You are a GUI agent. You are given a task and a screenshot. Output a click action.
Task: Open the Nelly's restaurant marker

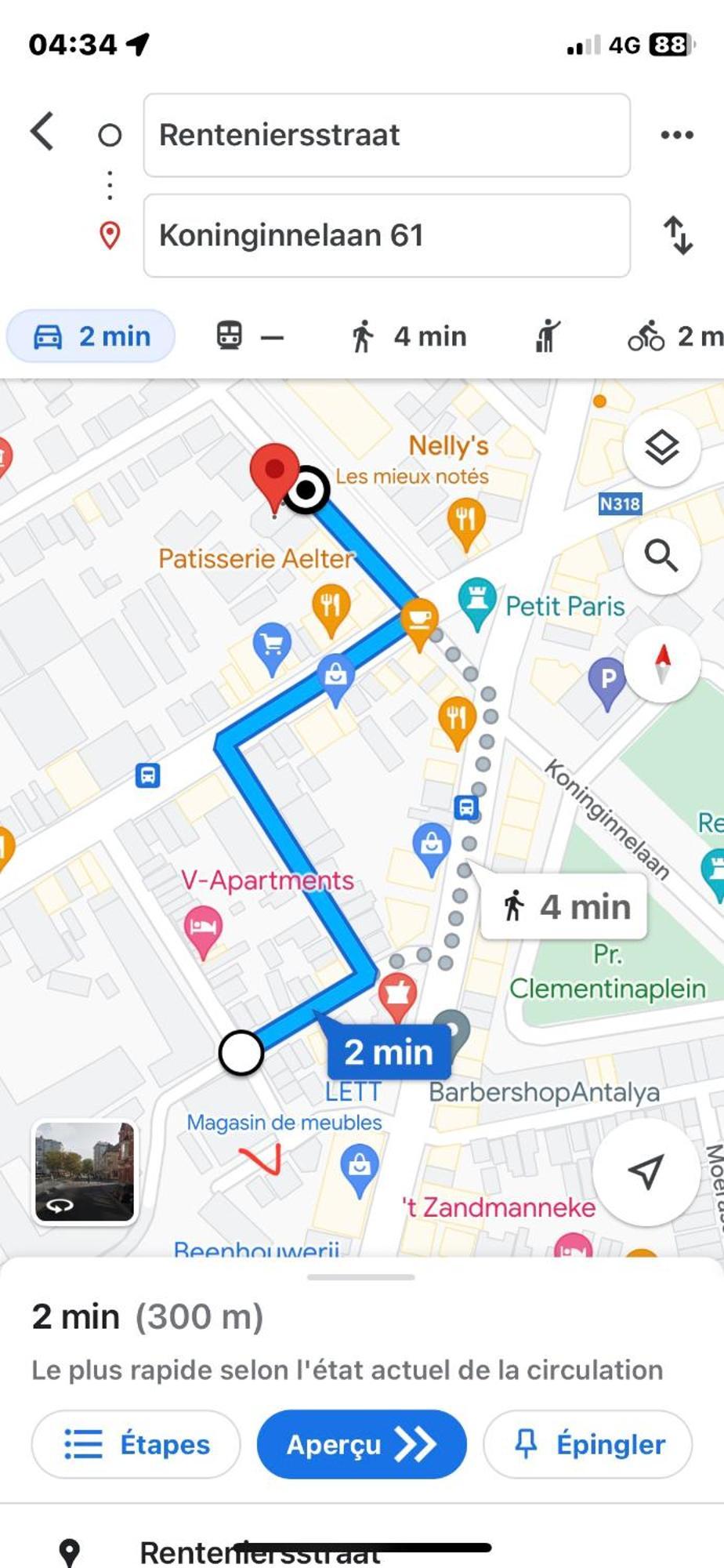click(465, 519)
